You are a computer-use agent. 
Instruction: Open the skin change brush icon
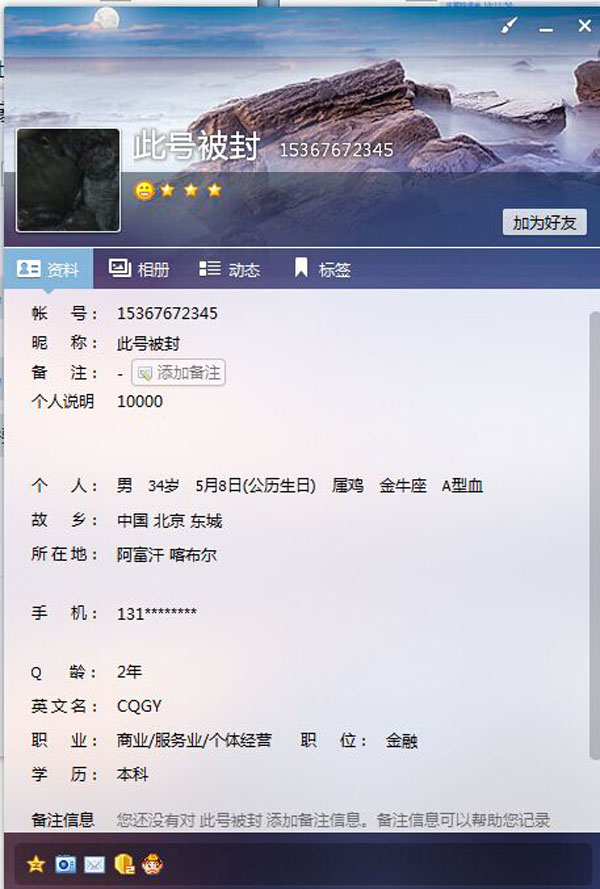pyautogui.click(x=510, y=26)
